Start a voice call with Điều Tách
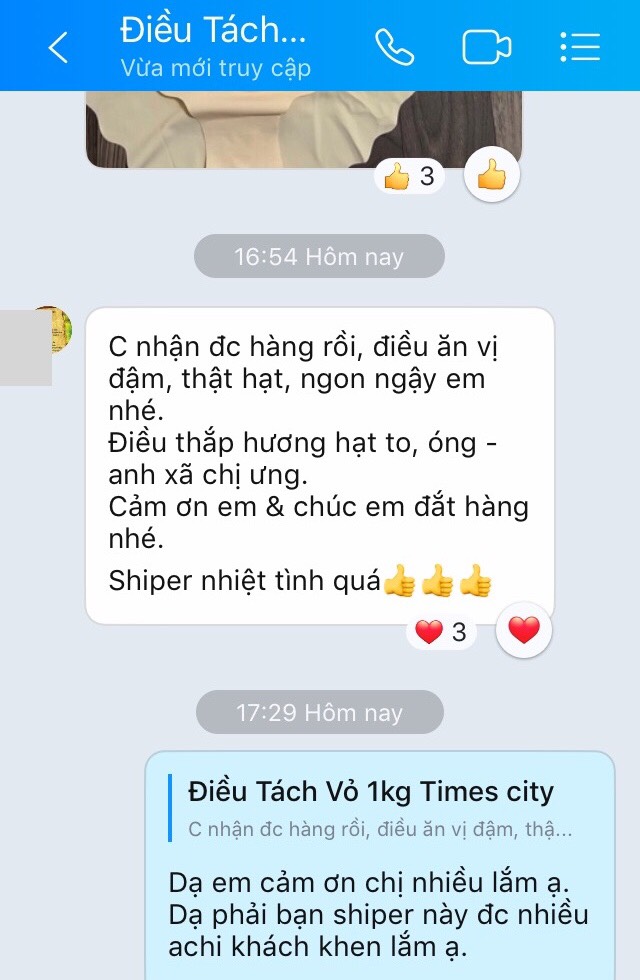The height and width of the screenshot is (980, 640). (x=394, y=47)
